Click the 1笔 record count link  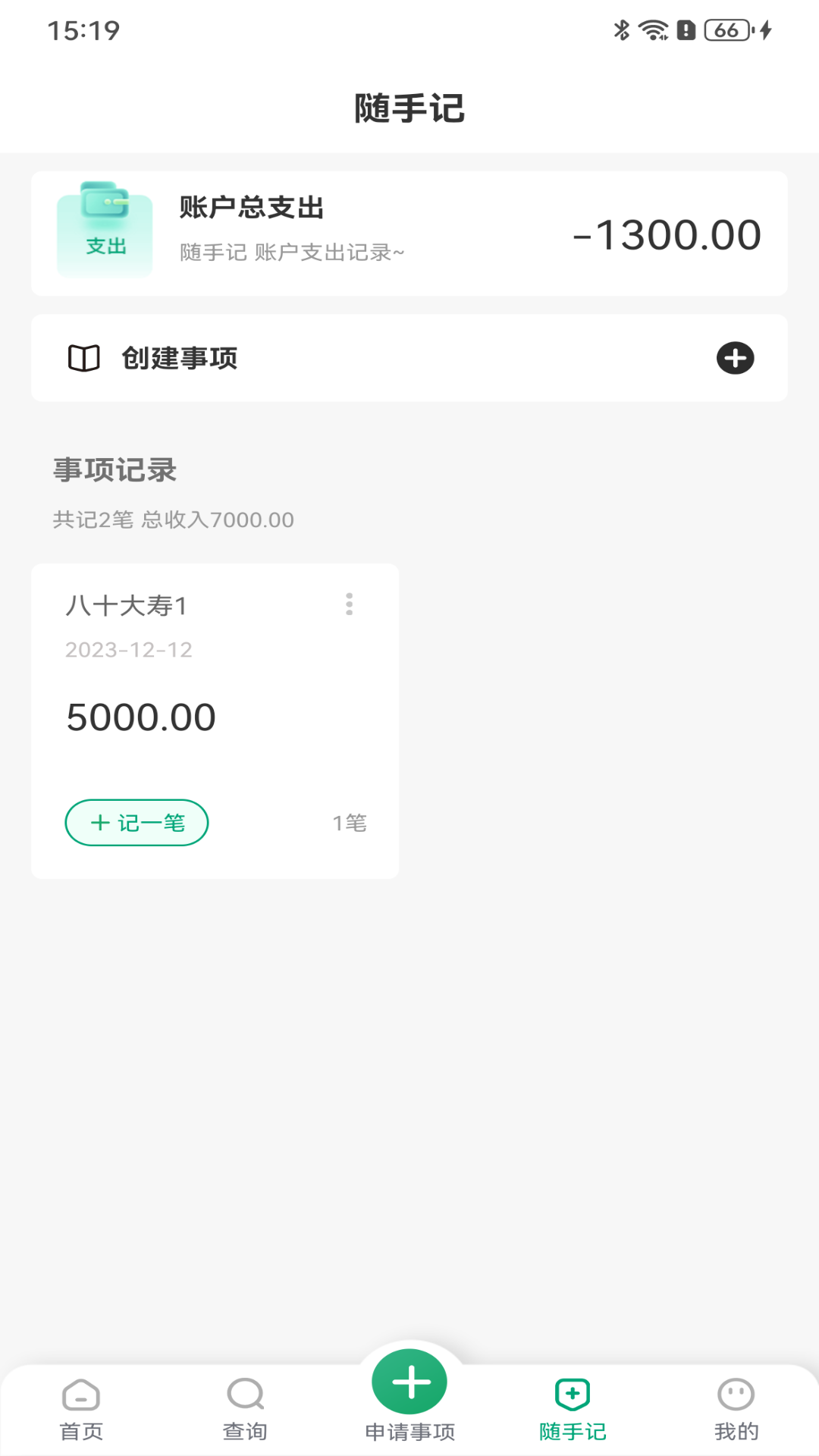(350, 822)
